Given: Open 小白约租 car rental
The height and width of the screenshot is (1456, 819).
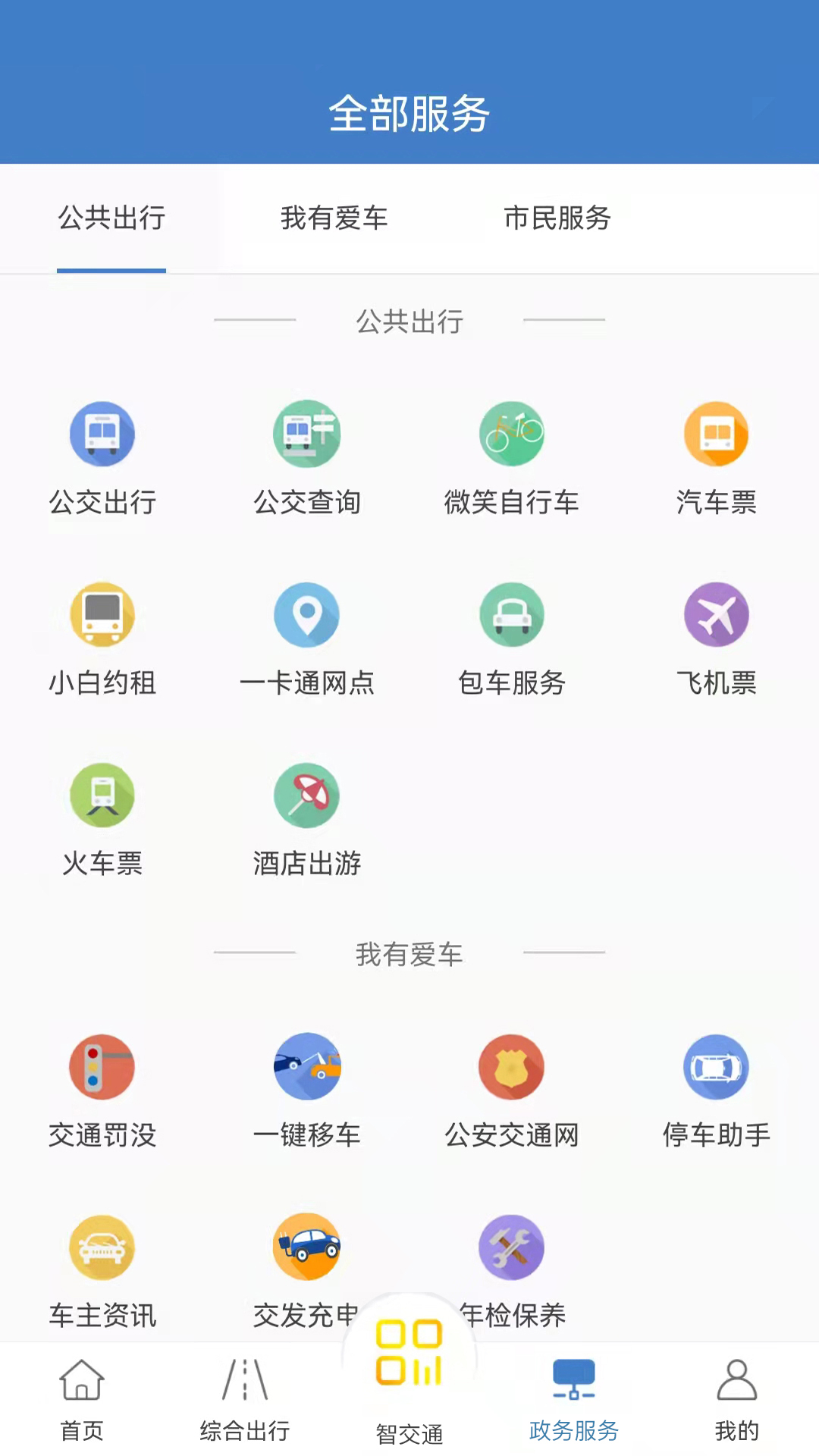Looking at the screenshot, I should 102,637.
